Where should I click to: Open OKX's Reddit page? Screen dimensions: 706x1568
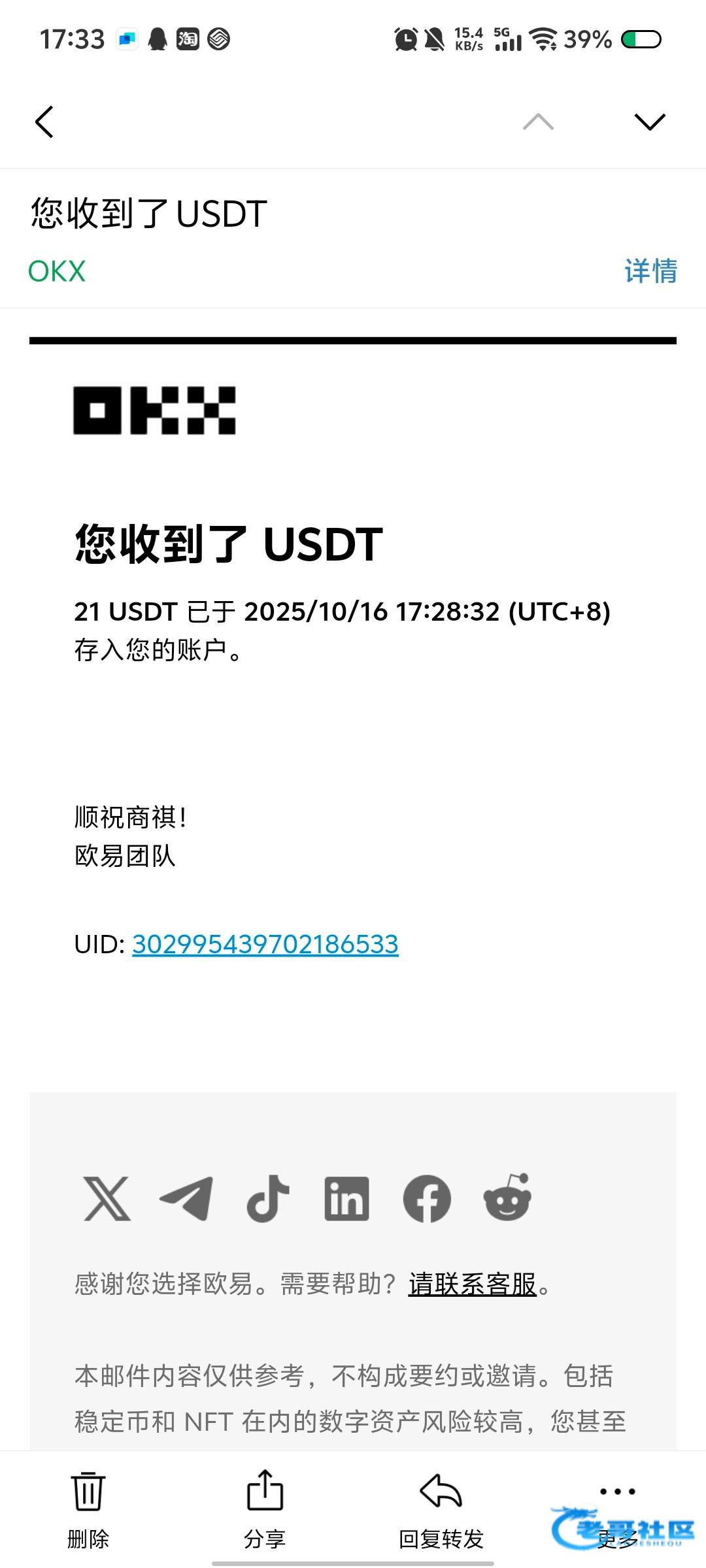507,1198
